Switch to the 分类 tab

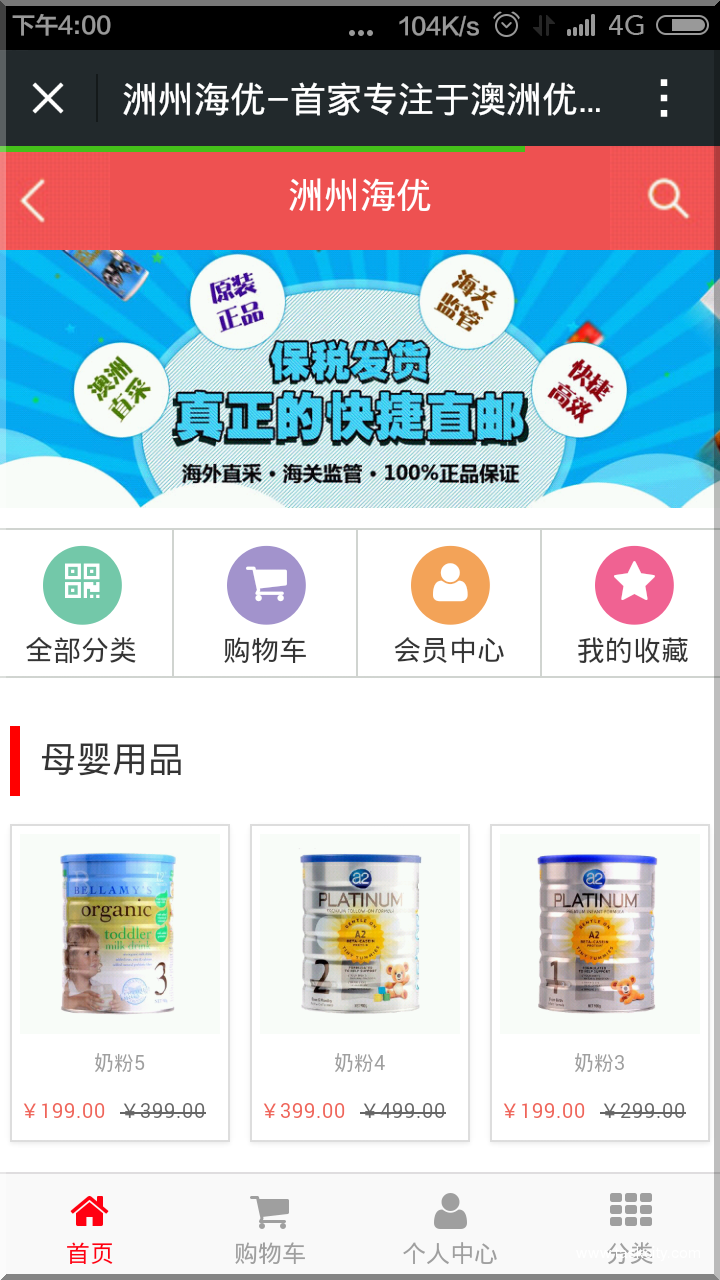[x=630, y=1228]
